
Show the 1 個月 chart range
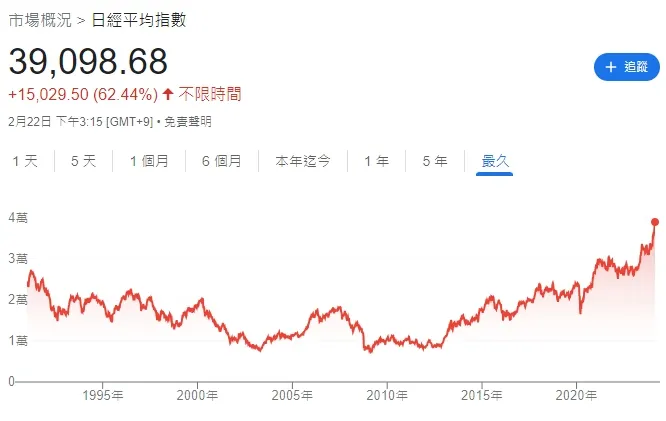[x=149, y=161]
